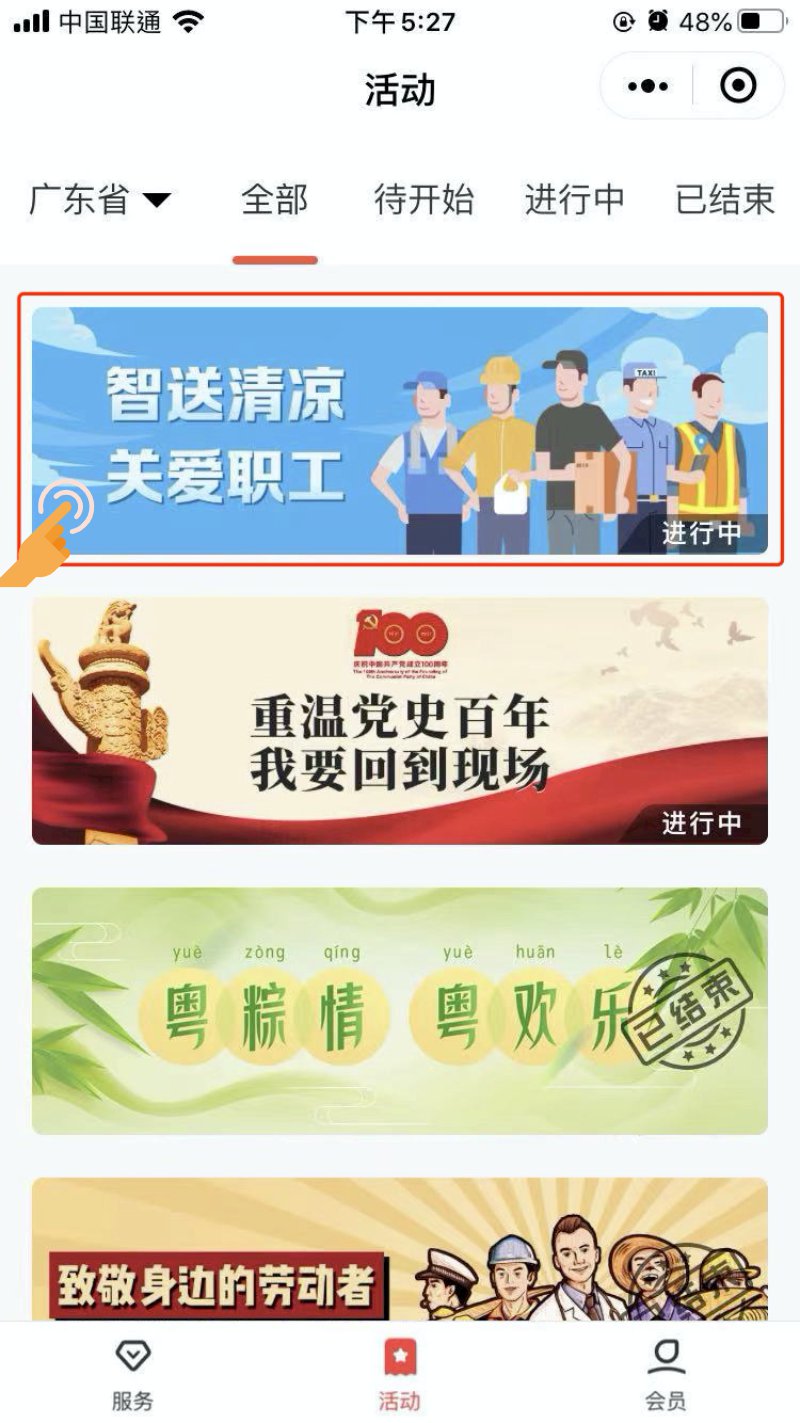Select the 全部 filter tab
This screenshot has height=1423, width=800.
pyautogui.click(x=274, y=200)
